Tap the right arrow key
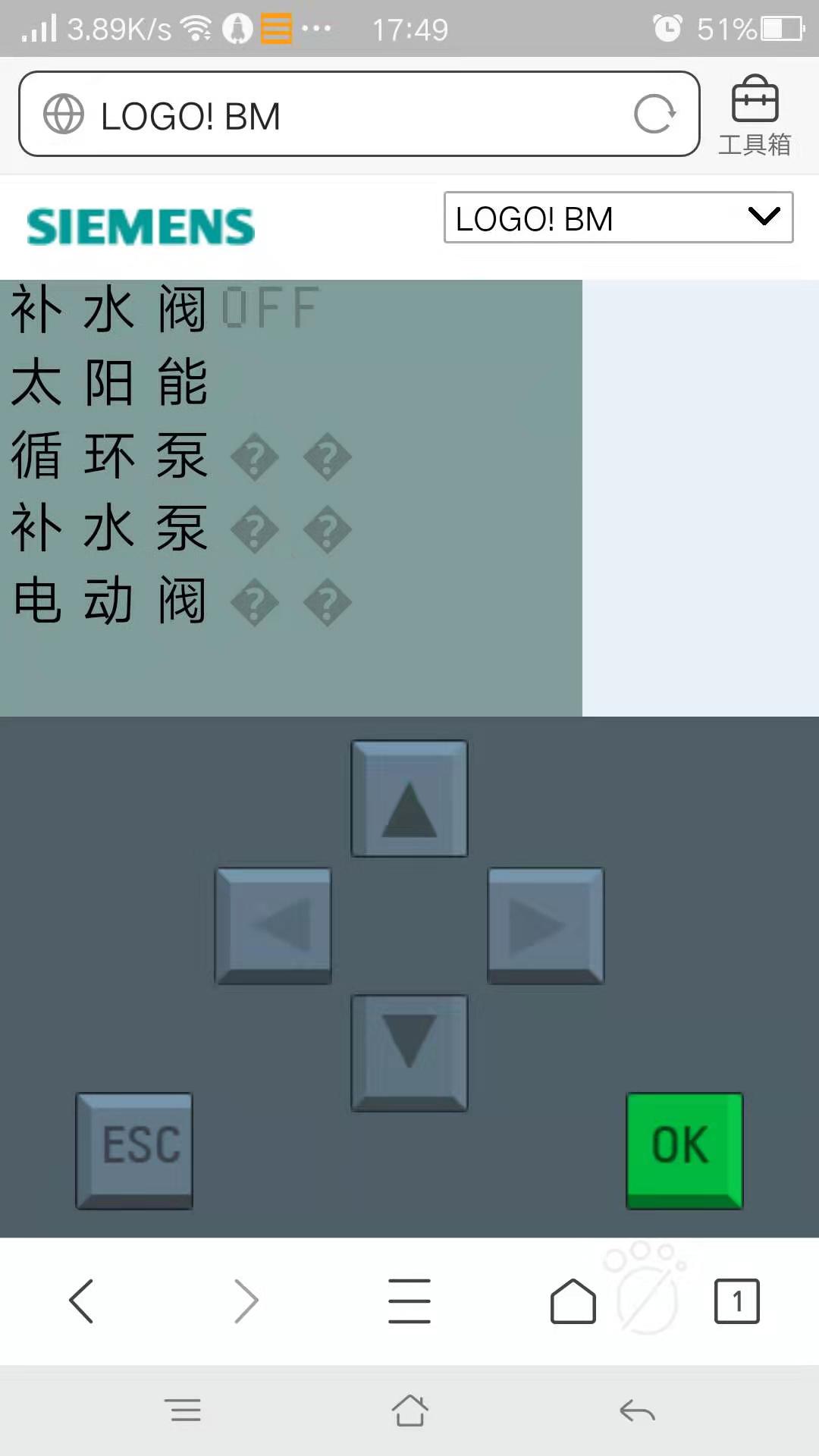Image resolution: width=819 pixels, height=1456 pixels. [x=545, y=926]
